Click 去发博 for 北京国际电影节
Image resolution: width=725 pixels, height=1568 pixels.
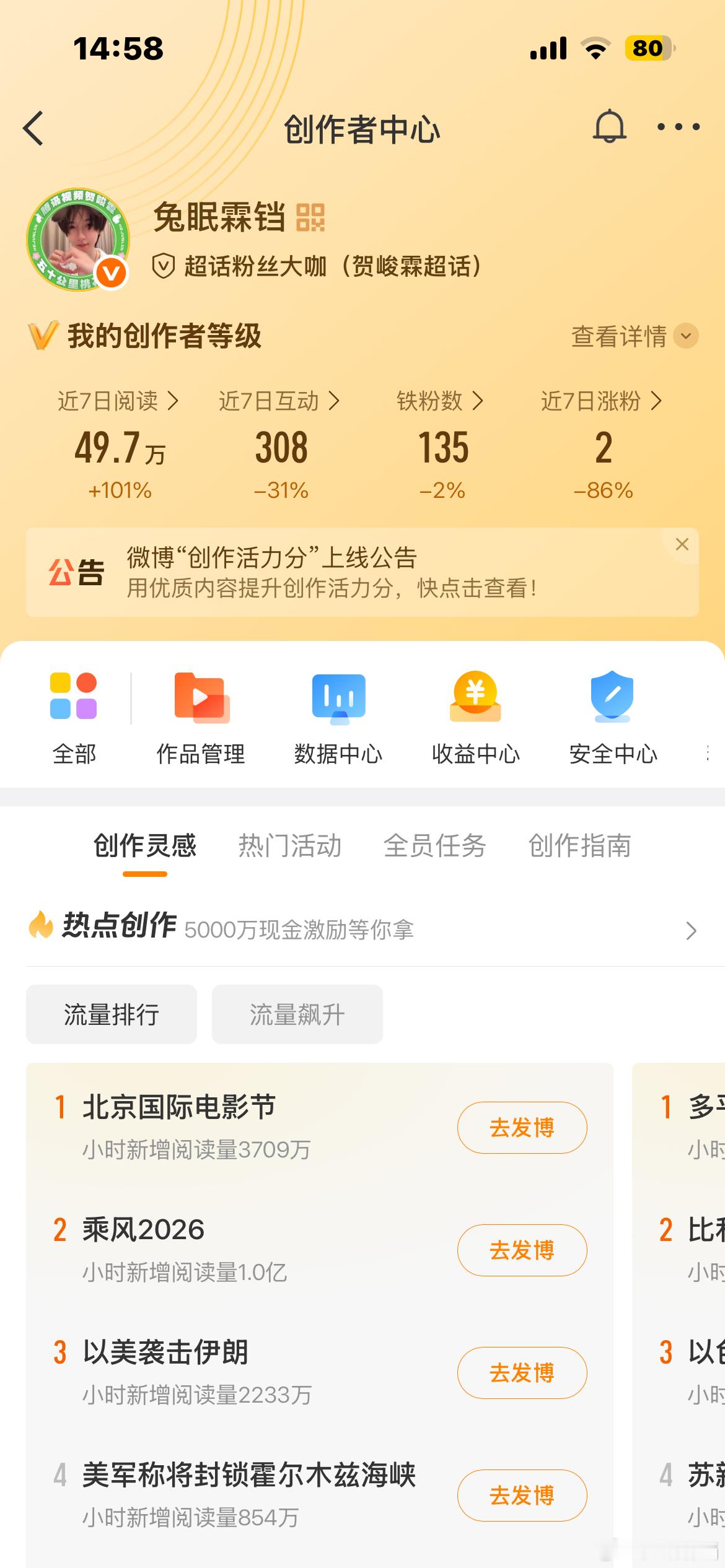point(522,1128)
